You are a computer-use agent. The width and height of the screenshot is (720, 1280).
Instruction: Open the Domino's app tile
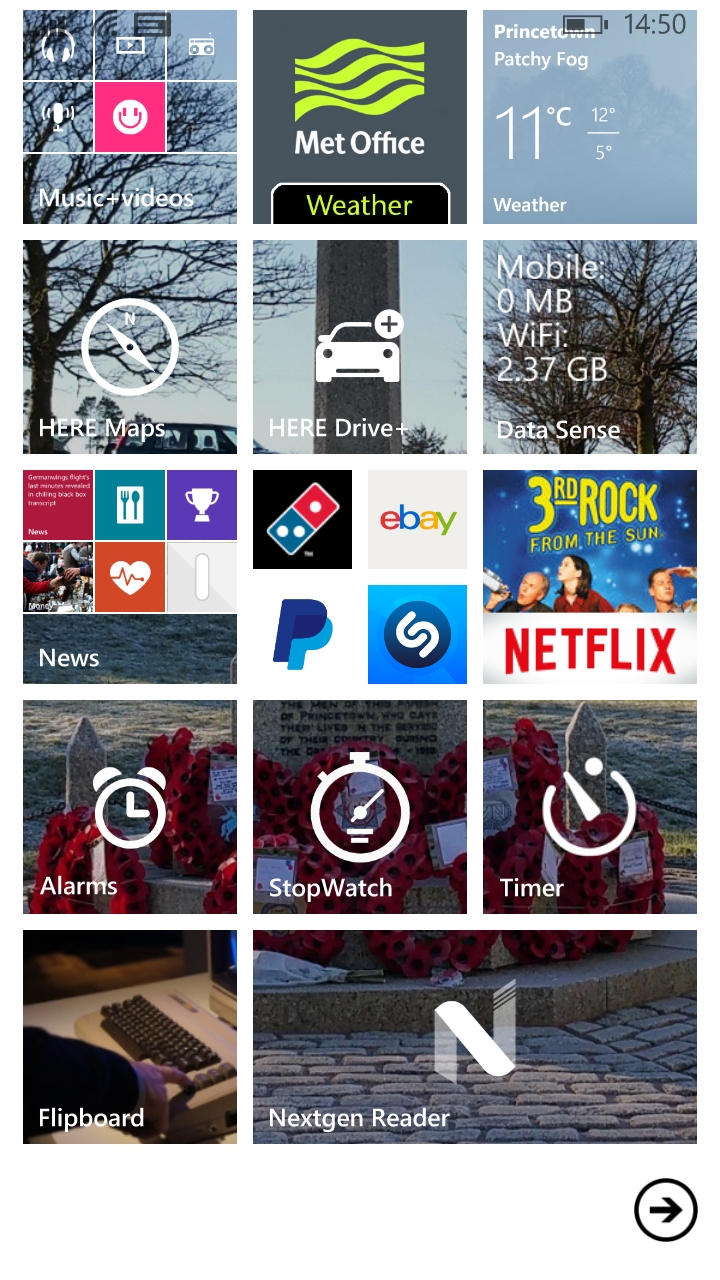click(x=302, y=519)
